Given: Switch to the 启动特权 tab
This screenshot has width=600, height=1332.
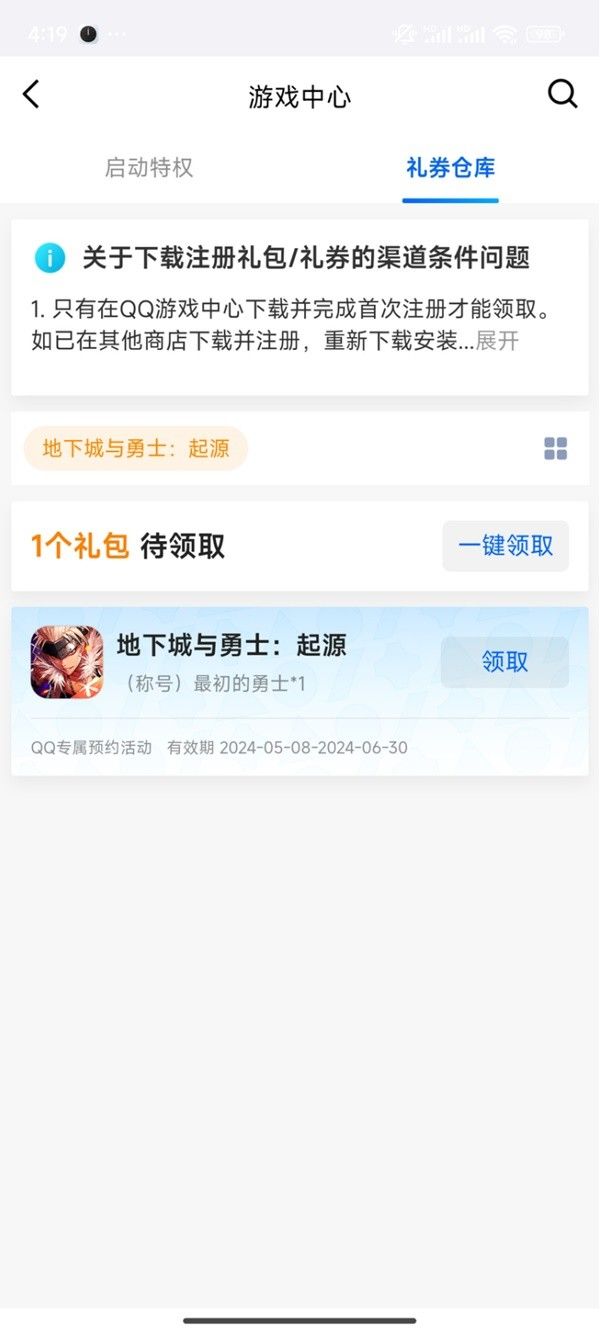Looking at the screenshot, I should [x=149, y=167].
